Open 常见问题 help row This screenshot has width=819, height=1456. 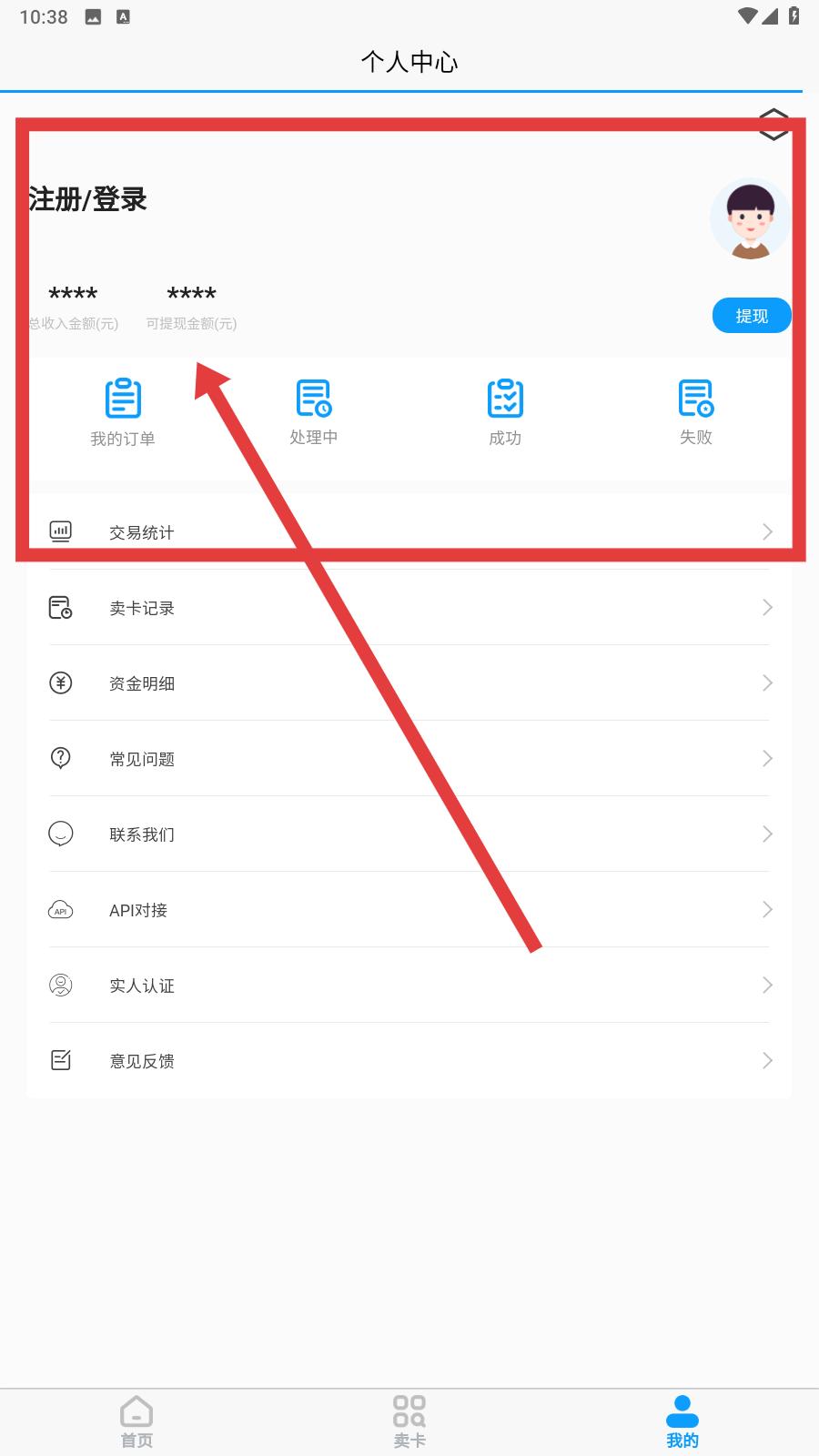pyautogui.click(x=409, y=759)
